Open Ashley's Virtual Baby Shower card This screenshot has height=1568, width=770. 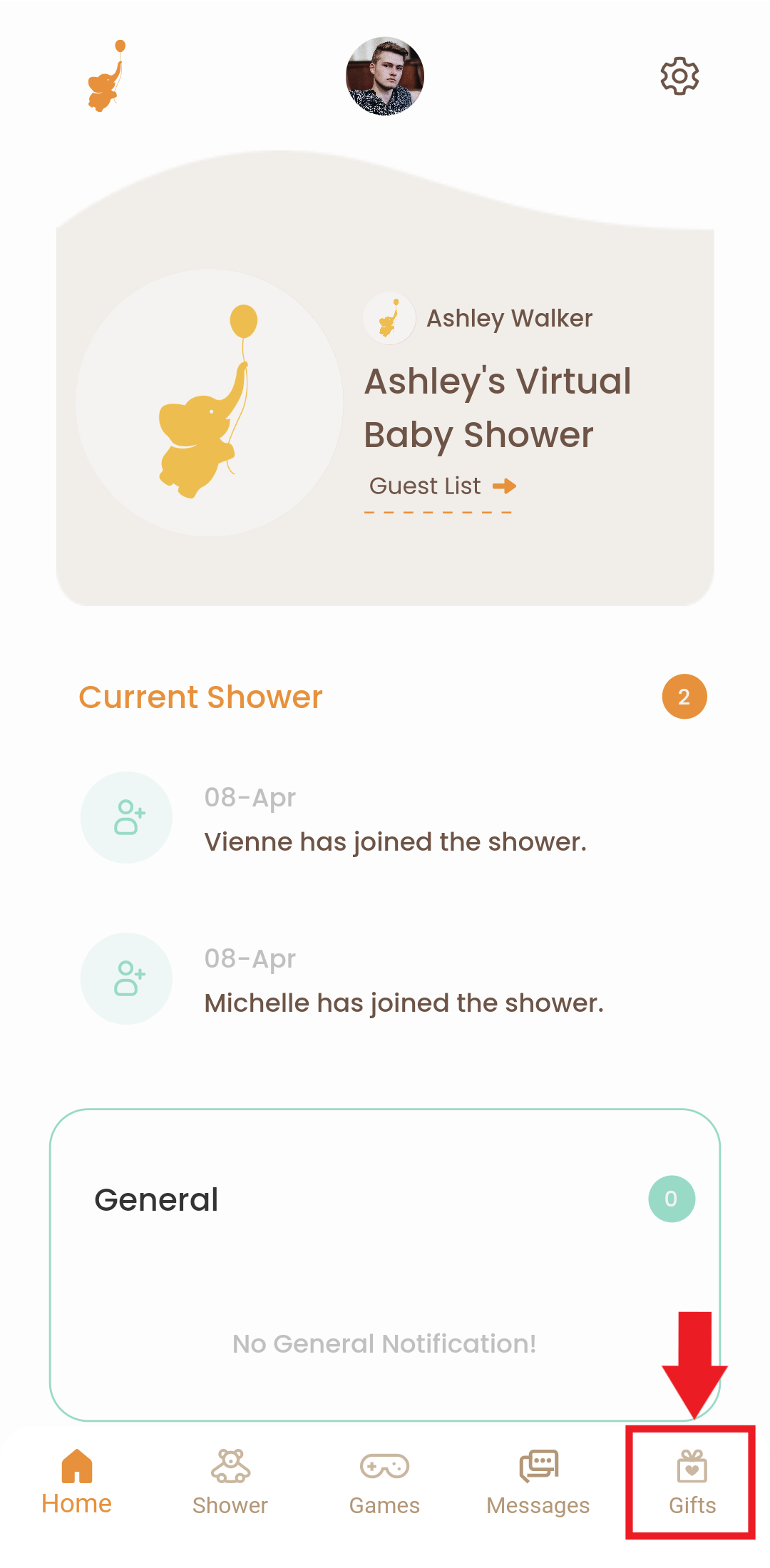[x=498, y=408]
